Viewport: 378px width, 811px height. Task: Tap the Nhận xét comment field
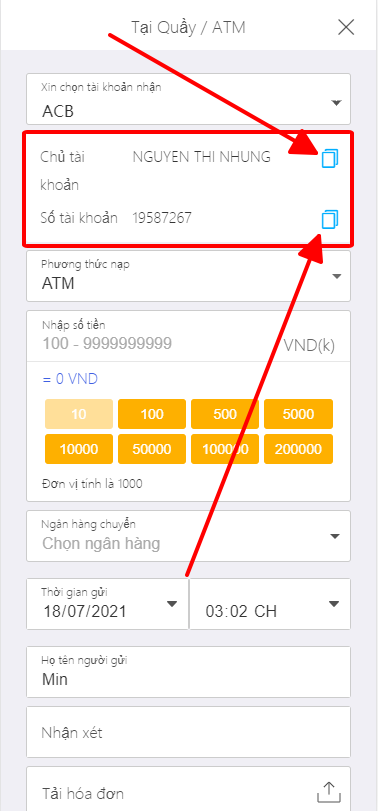click(188, 732)
